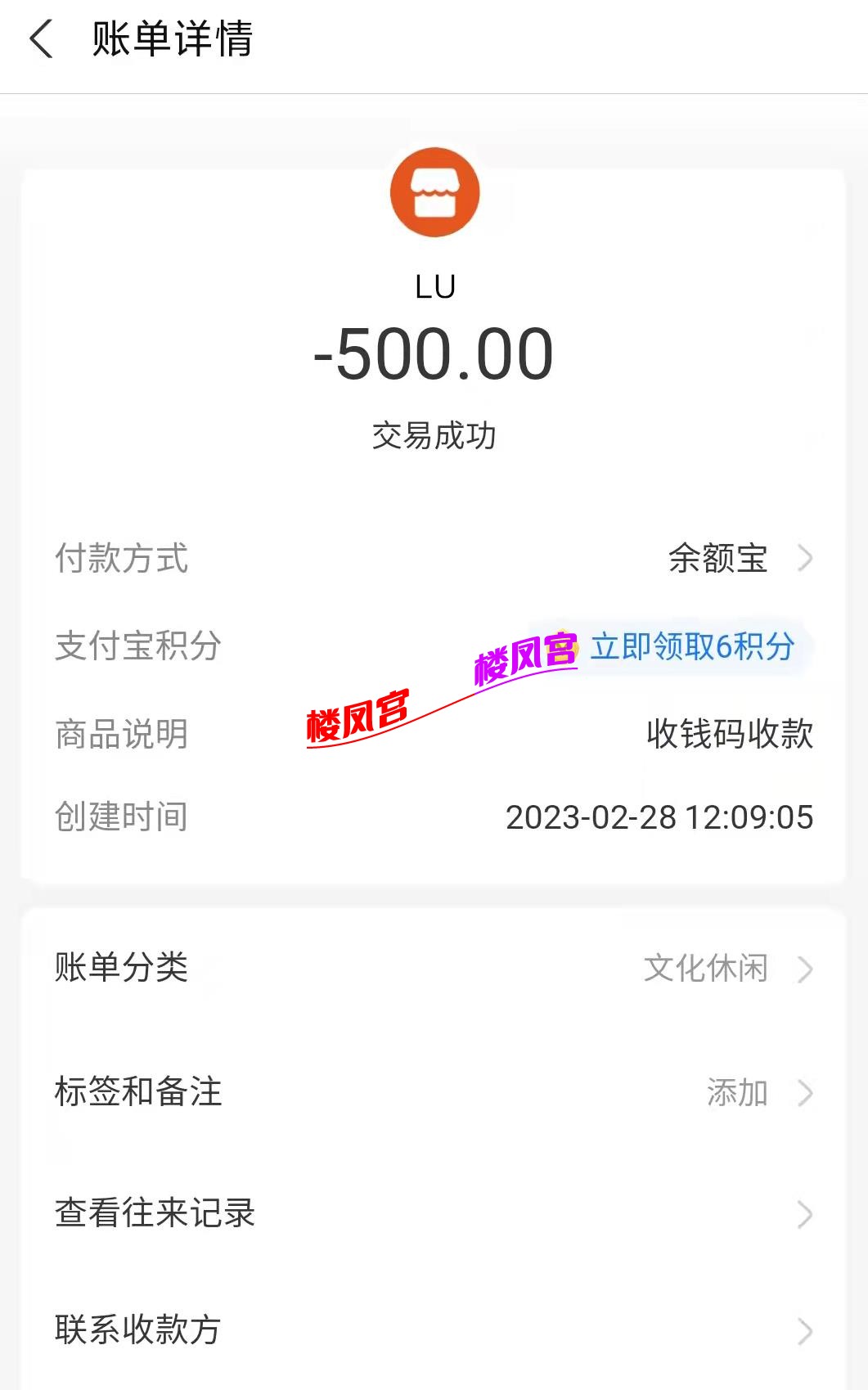This screenshot has width=868, height=1390.
Task: Open the 查看往来记录 record chevron
Action: click(807, 1214)
